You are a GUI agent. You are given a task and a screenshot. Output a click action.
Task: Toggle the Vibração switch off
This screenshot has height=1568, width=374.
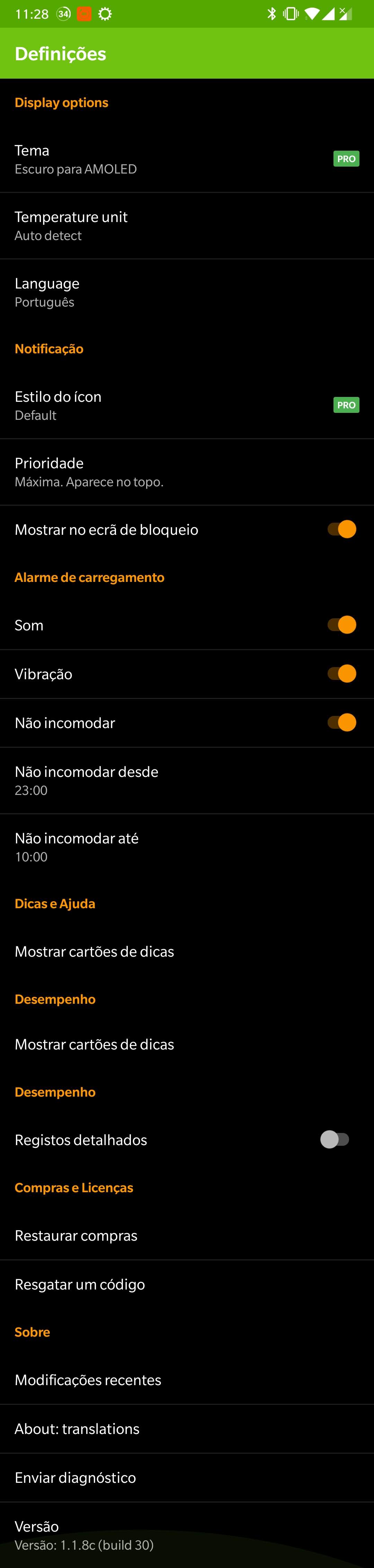[x=341, y=673]
